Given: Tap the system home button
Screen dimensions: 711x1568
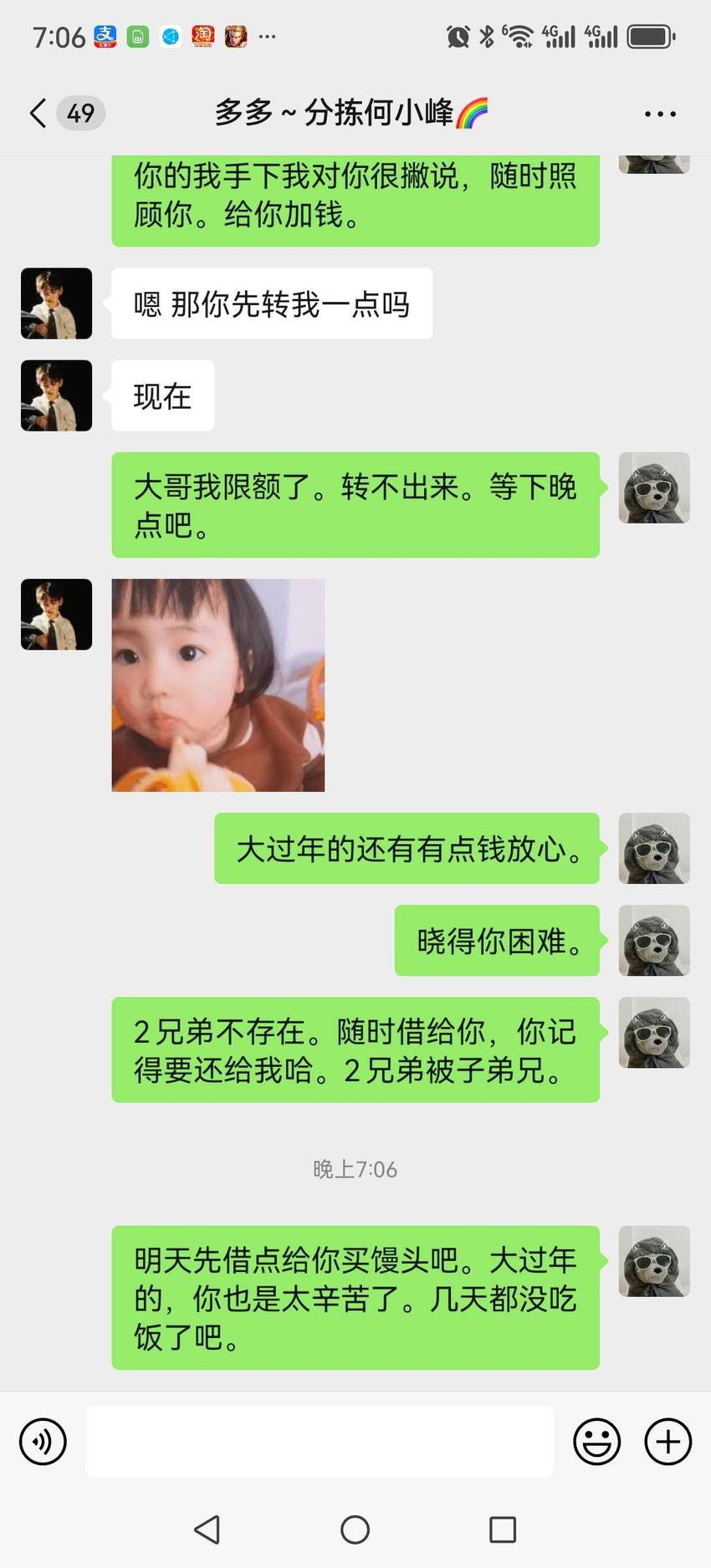Looking at the screenshot, I should click(355, 1530).
